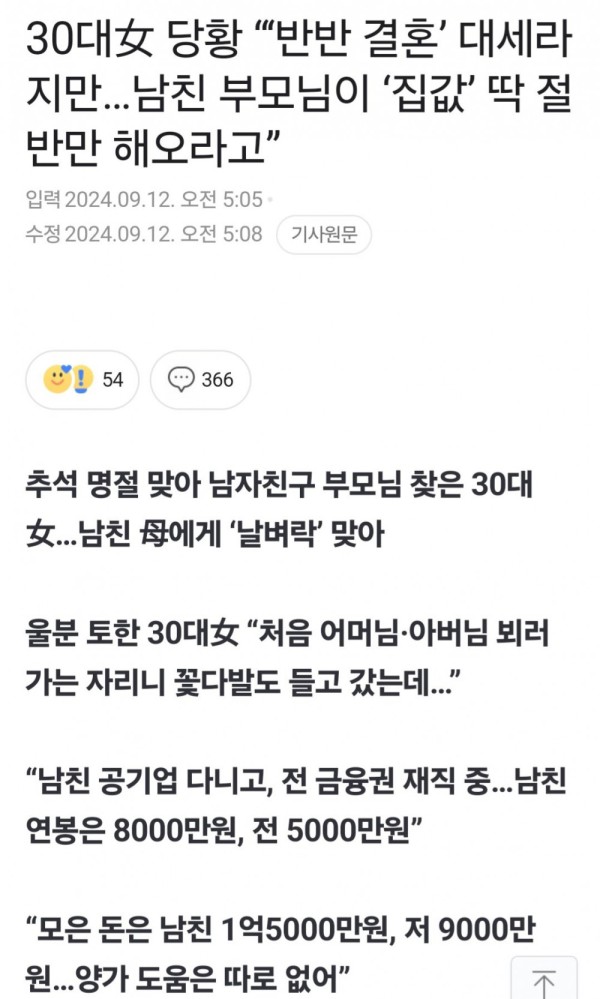
Task: Open the 366 comments
Action: 200,380
